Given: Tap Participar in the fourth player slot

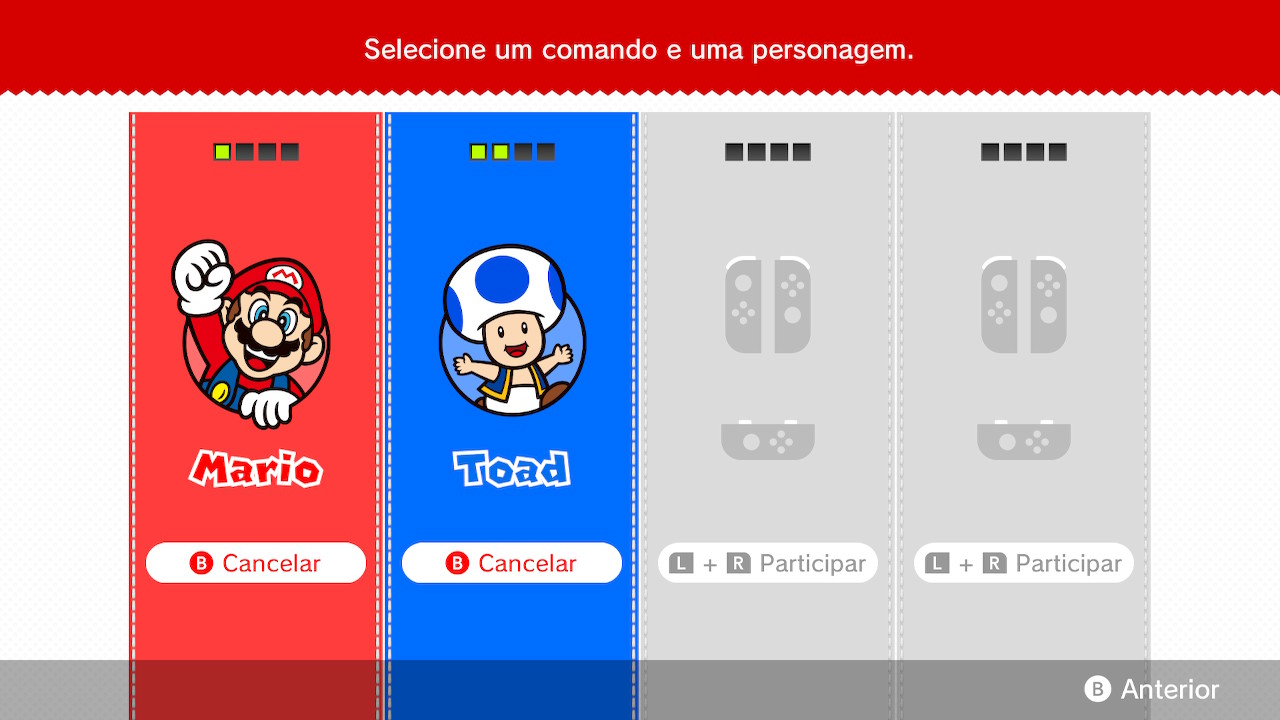Looking at the screenshot, I should pos(1023,563).
